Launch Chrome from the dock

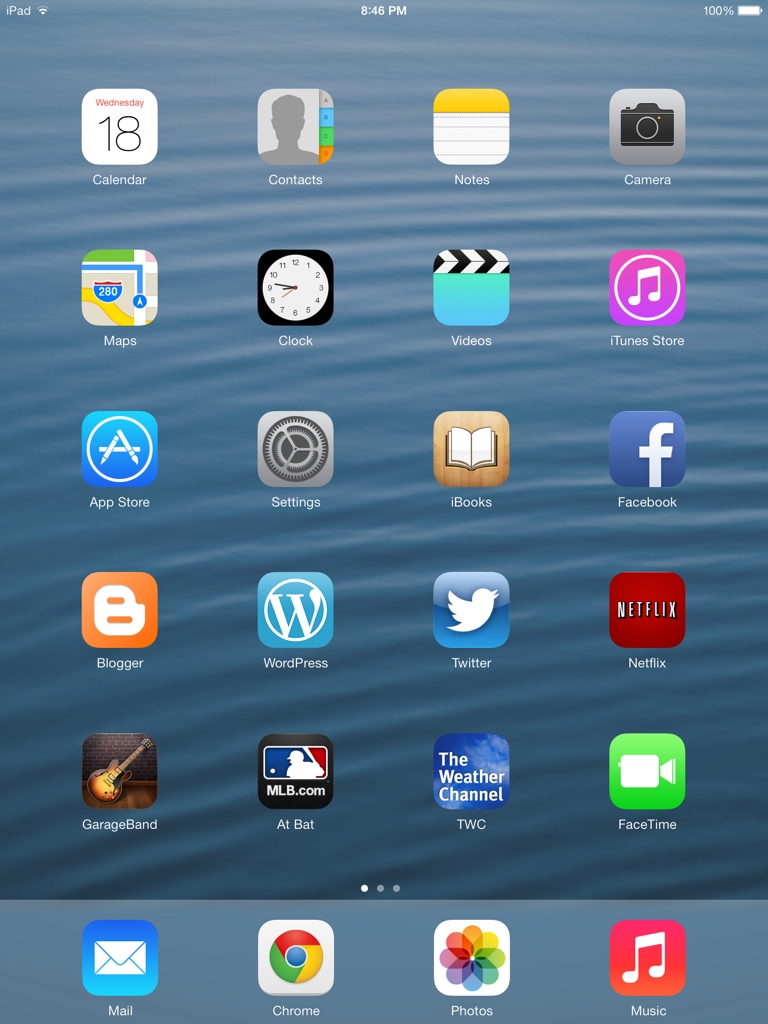[295, 958]
